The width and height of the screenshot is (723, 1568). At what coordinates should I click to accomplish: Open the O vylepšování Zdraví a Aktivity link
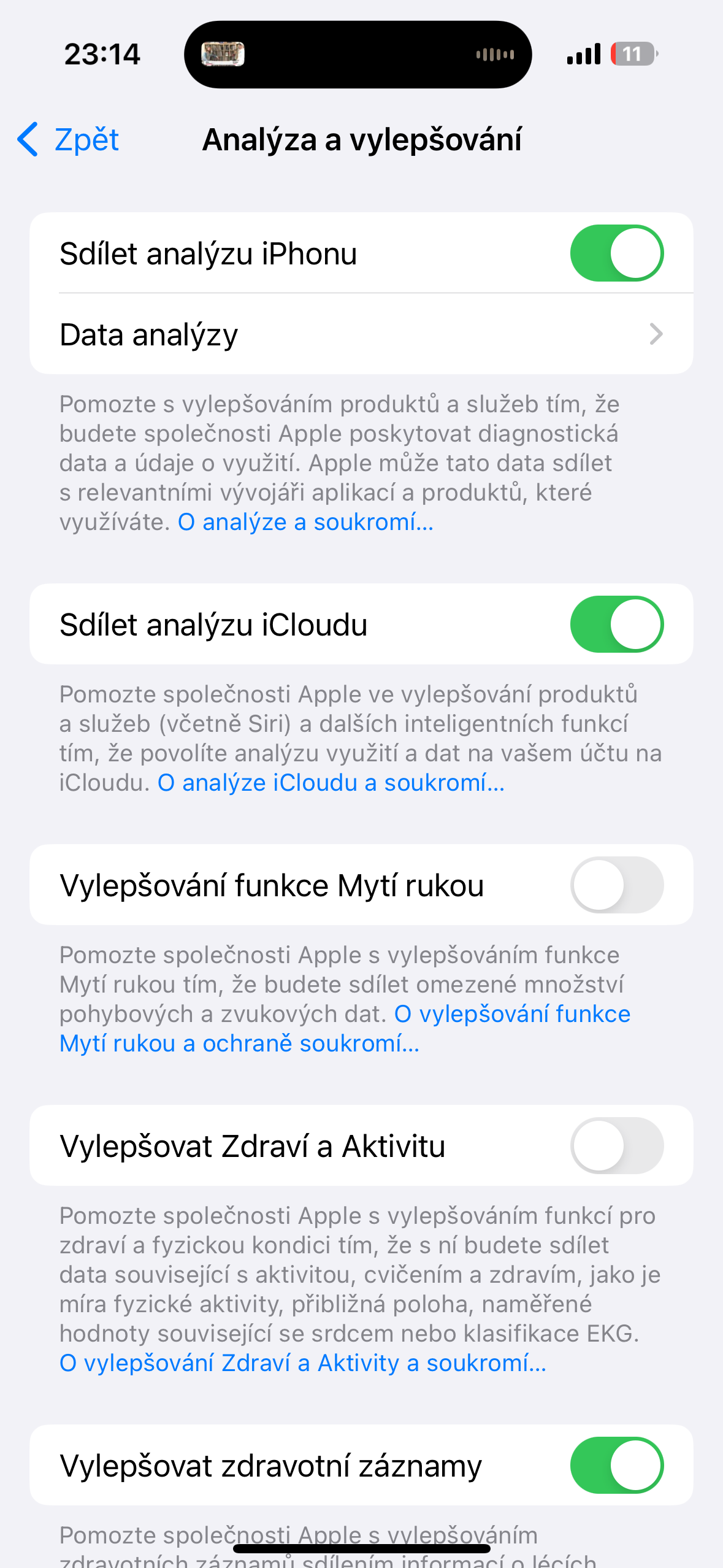tap(302, 1364)
